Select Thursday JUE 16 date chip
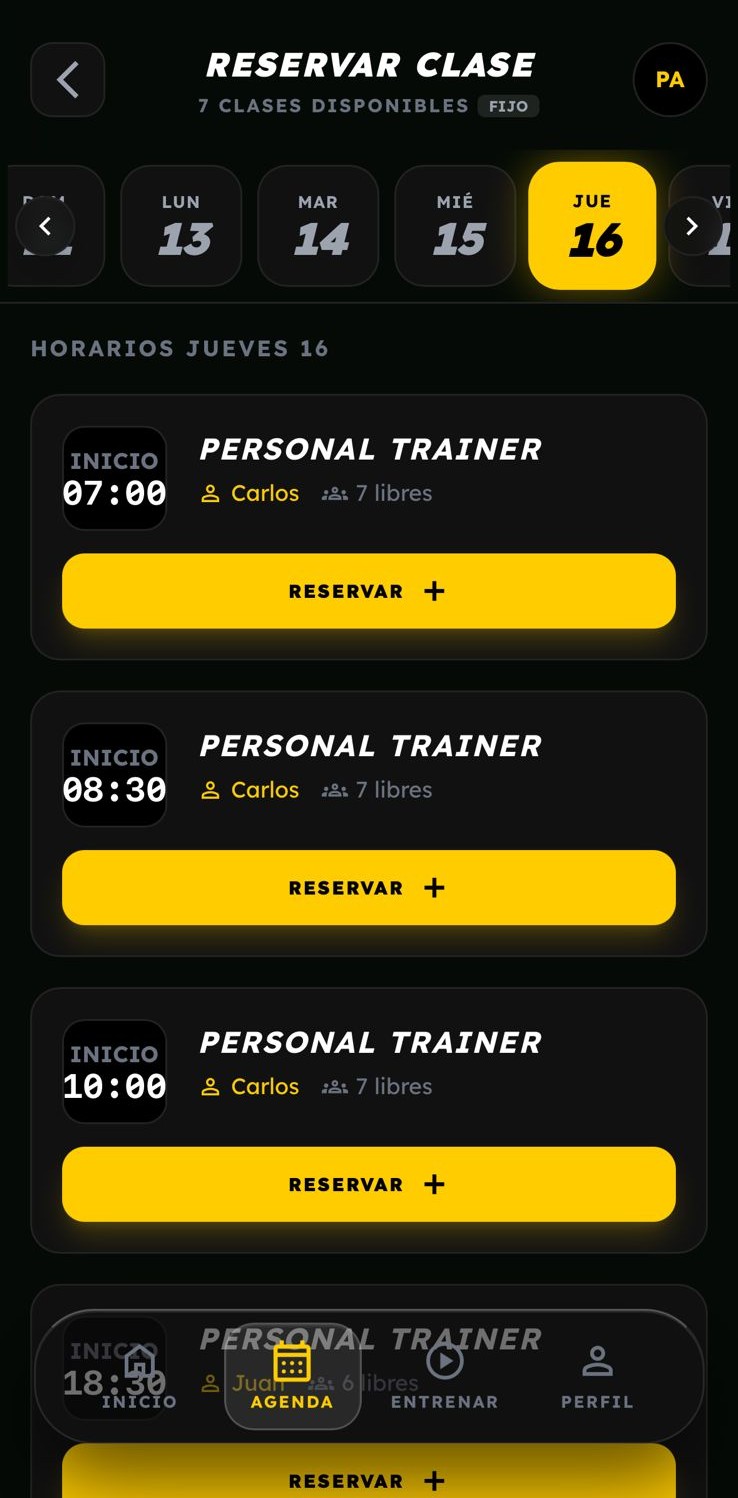This screenshot has height=1498, width=738. click(592, 225)
